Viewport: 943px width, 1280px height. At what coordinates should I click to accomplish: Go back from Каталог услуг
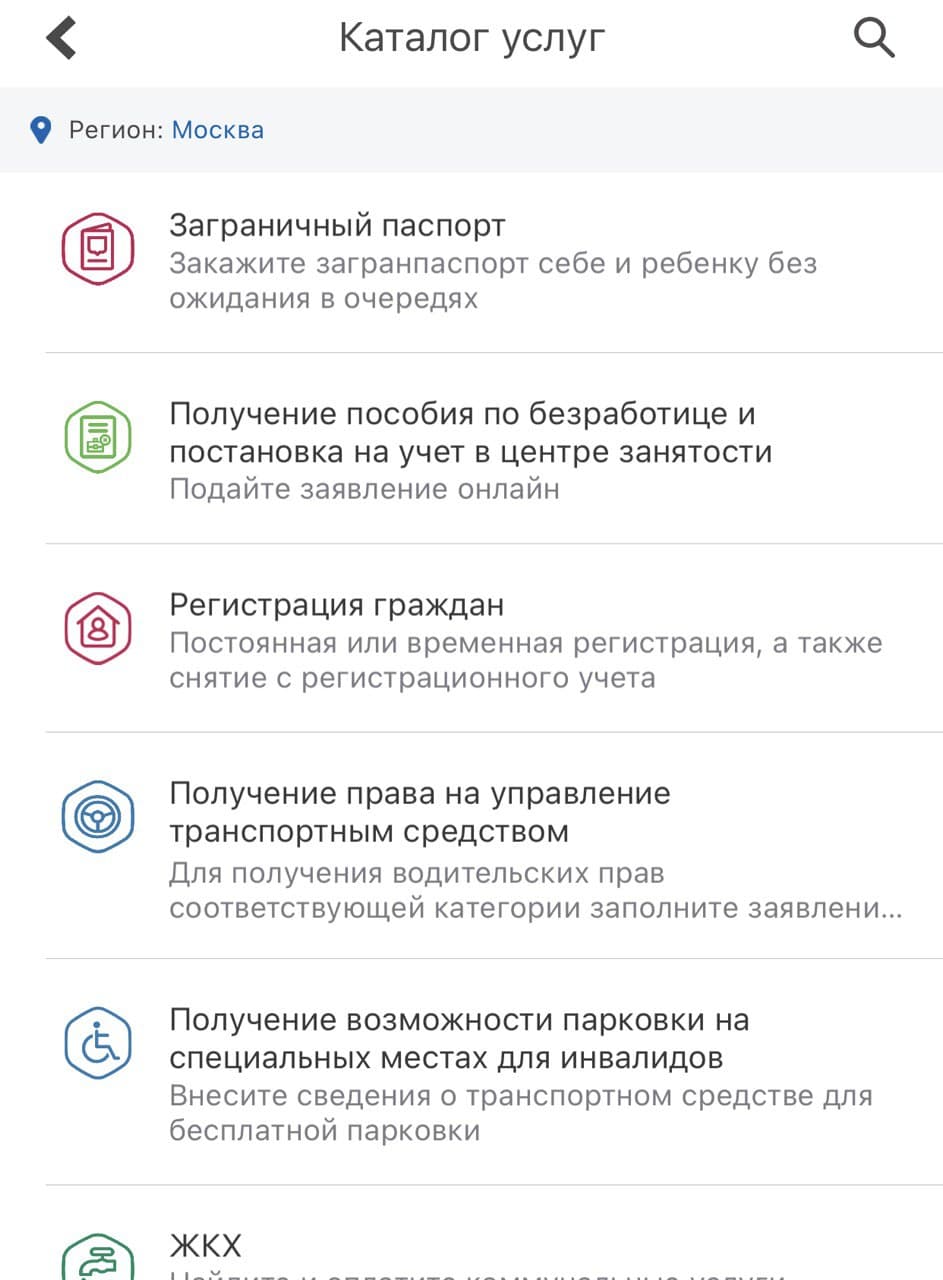[x=61, y=39]
